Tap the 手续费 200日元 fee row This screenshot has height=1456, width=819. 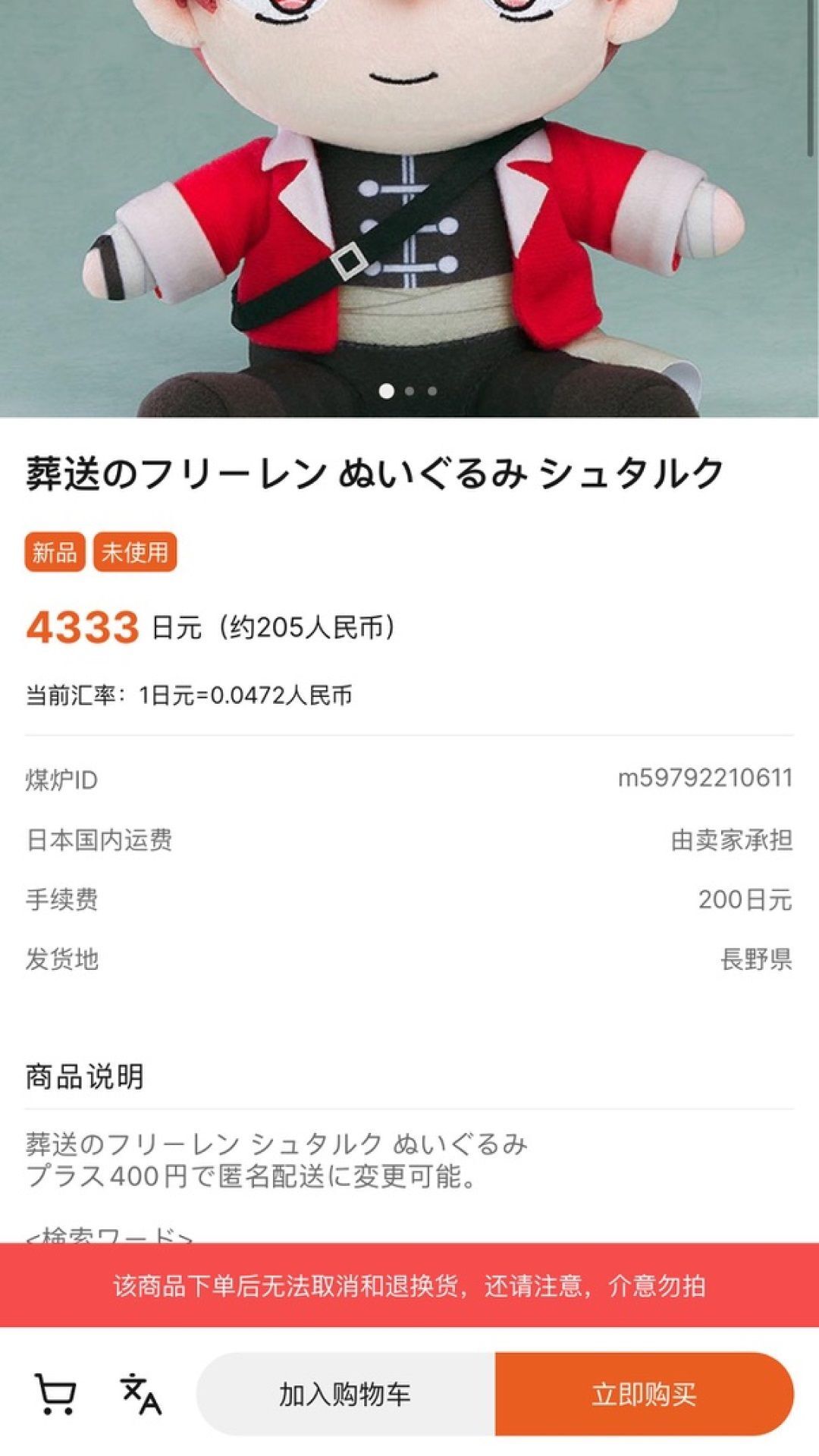(x=409, y=902)
